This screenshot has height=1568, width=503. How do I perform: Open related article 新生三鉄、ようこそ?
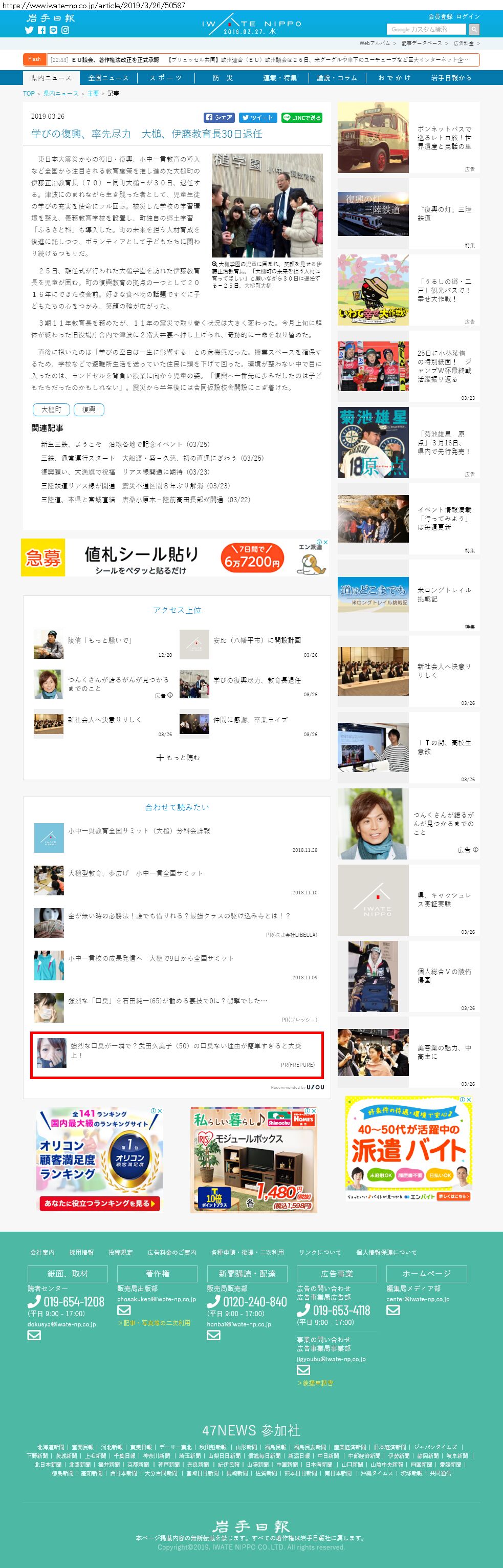tap(125, 444)
